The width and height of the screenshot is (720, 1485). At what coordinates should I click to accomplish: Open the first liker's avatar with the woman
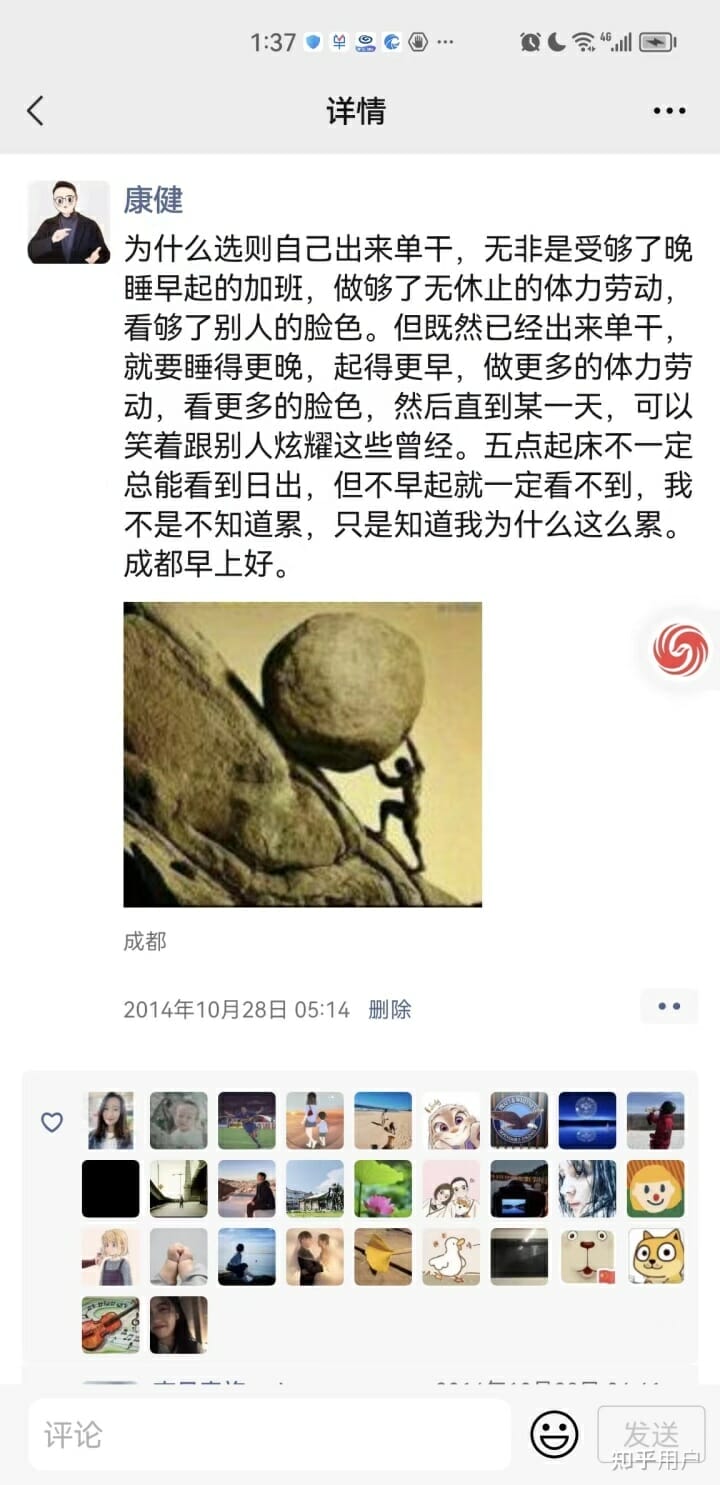pyautogui.click(x=110, y=1120)
